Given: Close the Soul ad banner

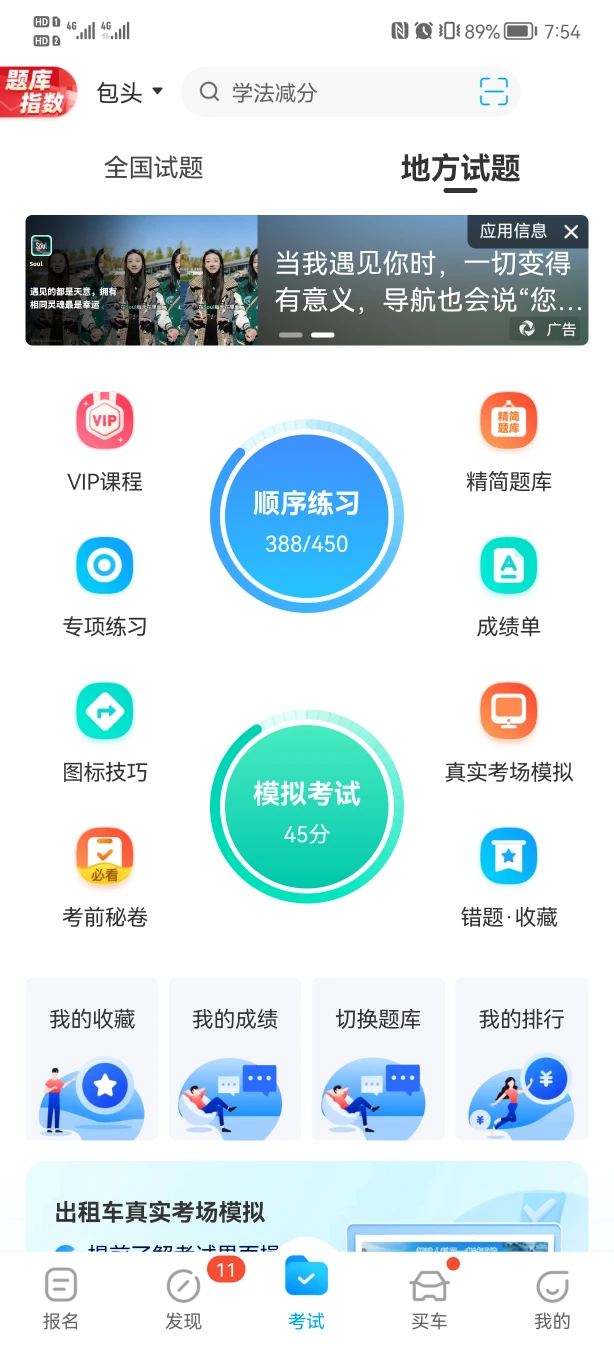Looking at the screenshot, I should (x=571, y=232).
